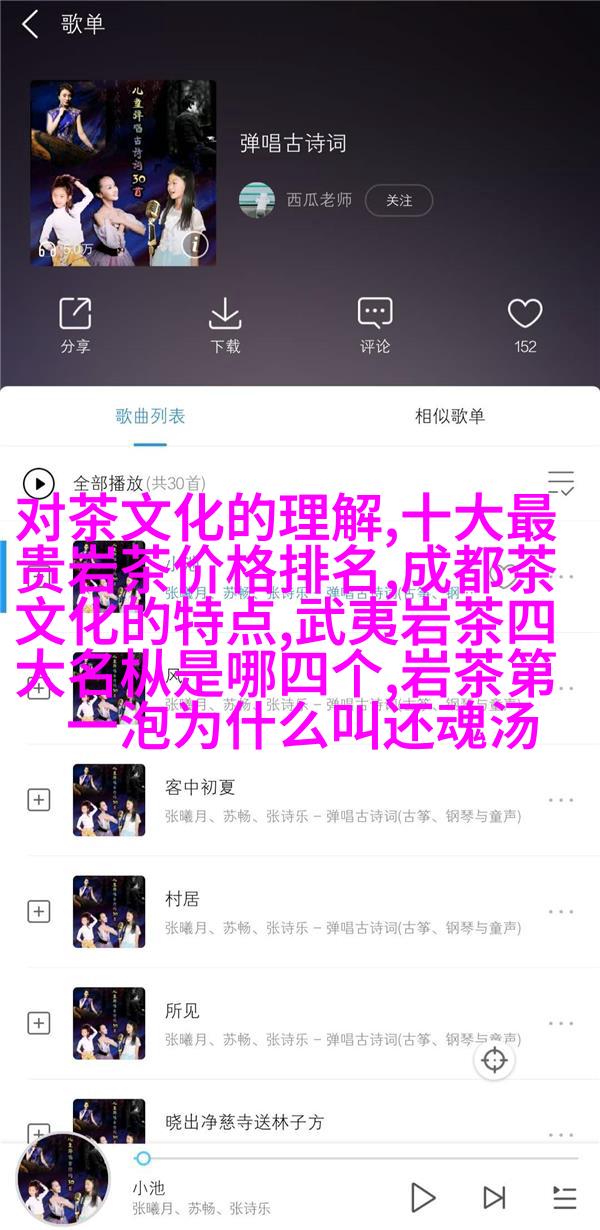Open multi-select mode for the song list

tap(561, 483)
